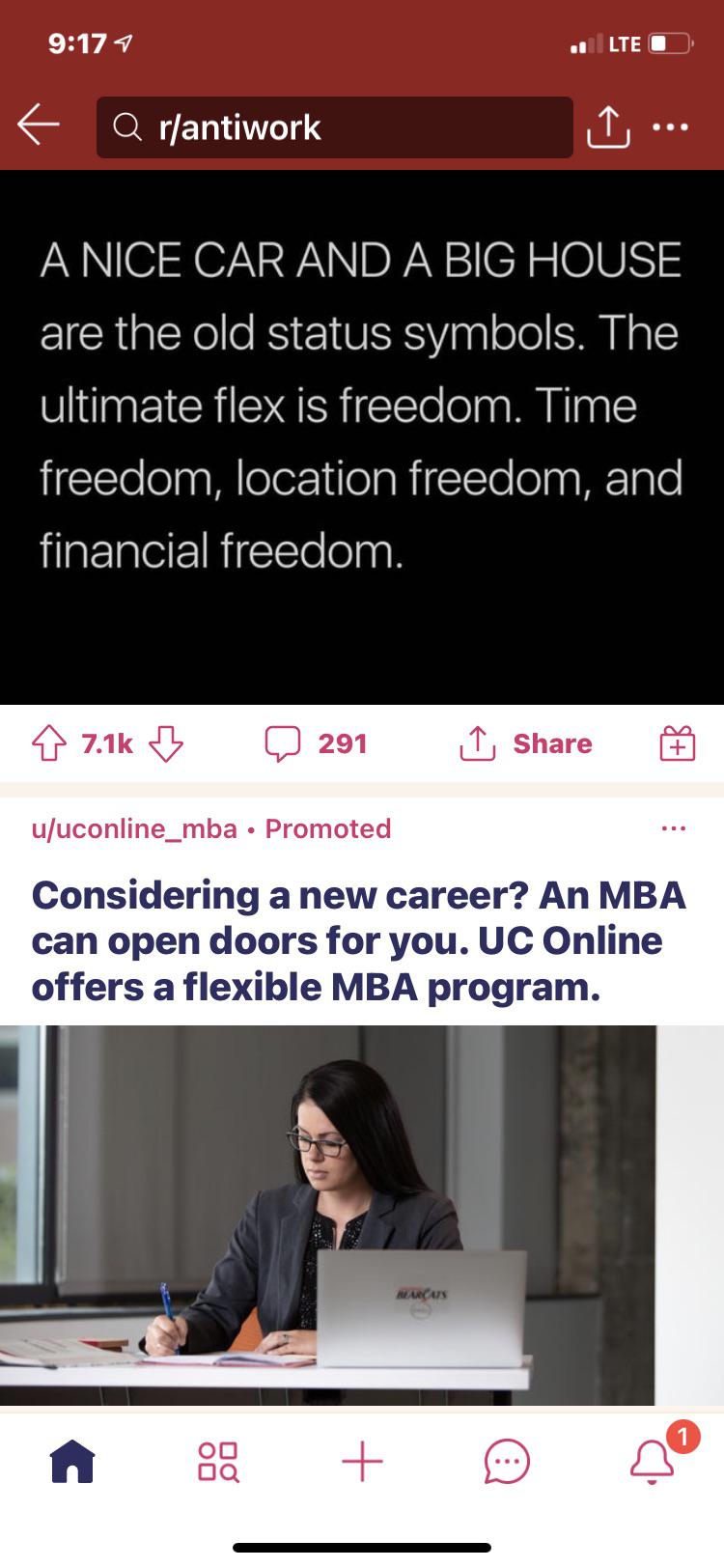Open the r/antiwork search field
724x1568 pixels.
(x=334, y=127)
